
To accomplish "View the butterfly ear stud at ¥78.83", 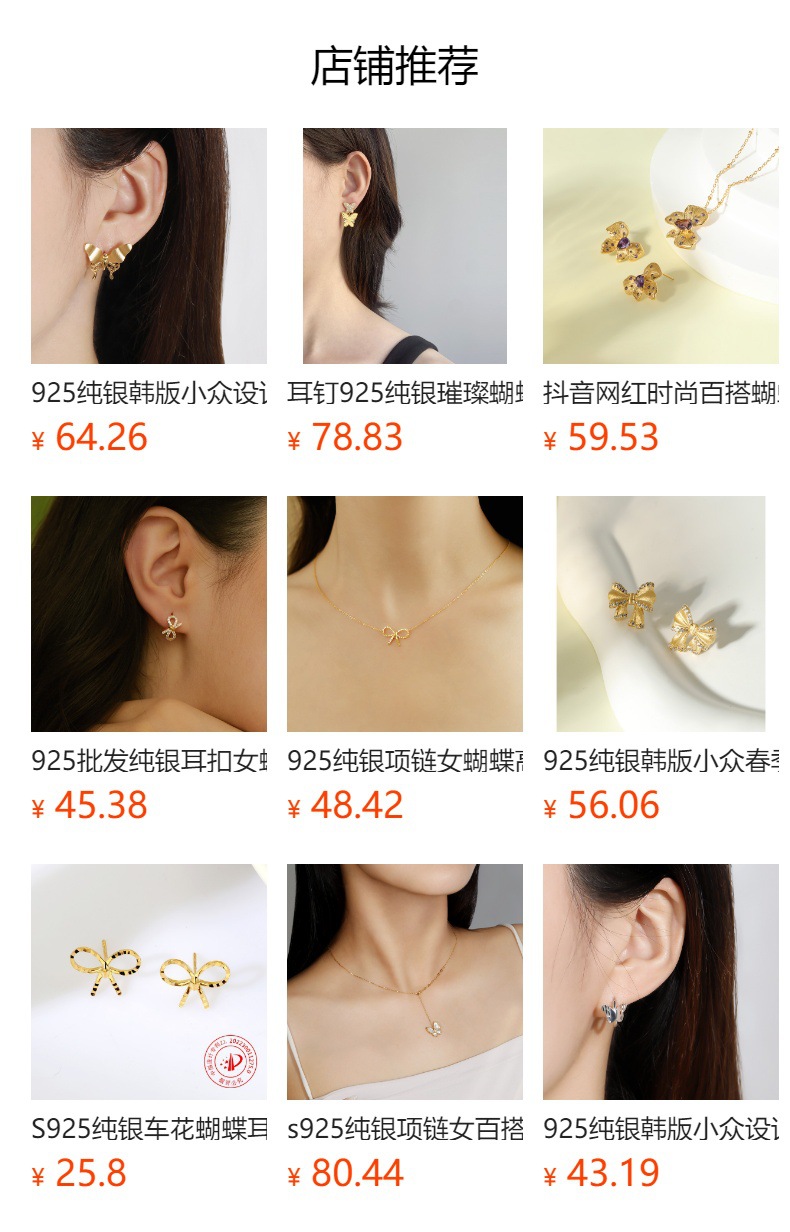I will [x=405, y=246].
